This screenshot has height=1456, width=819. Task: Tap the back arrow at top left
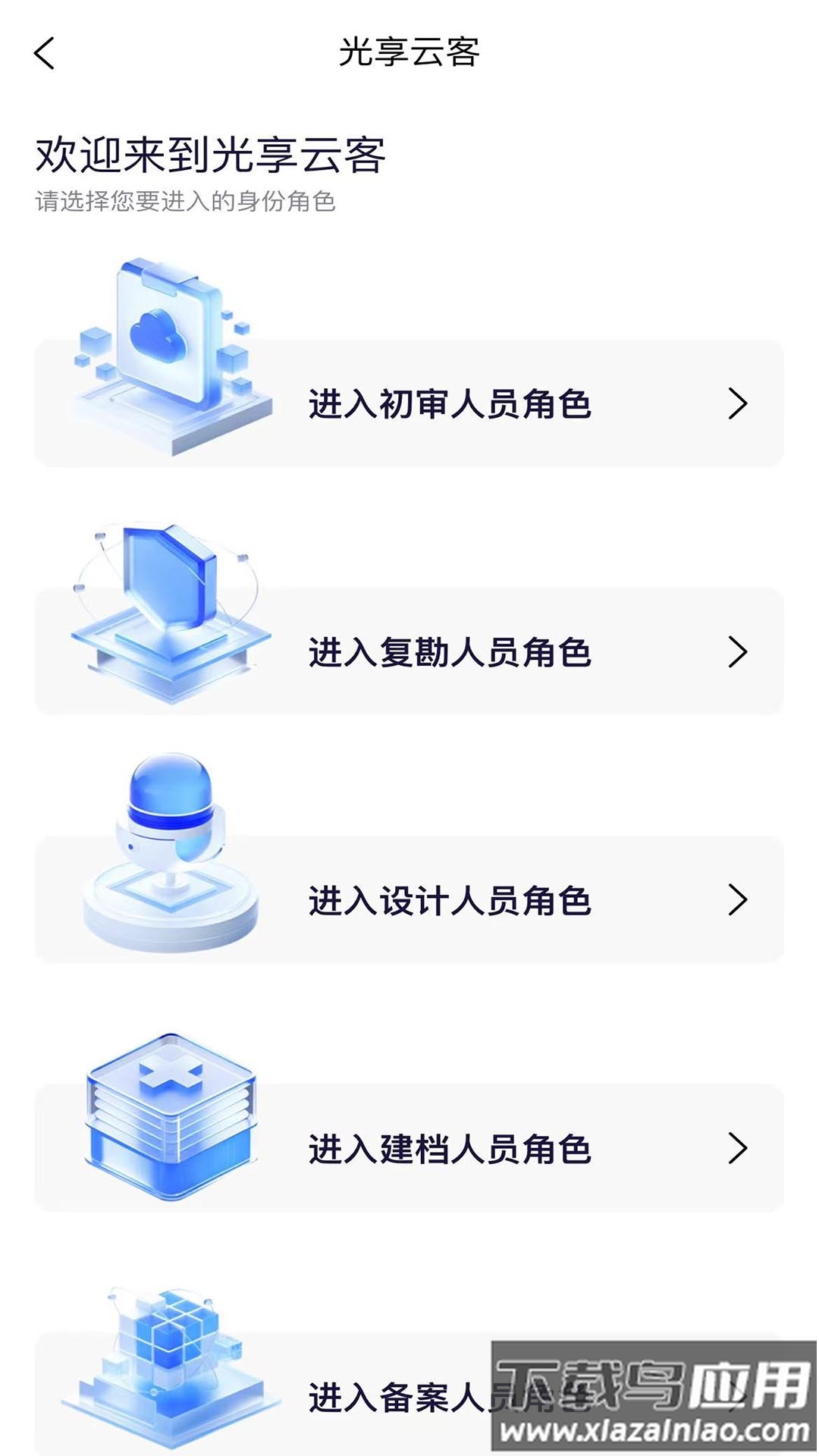43,53
